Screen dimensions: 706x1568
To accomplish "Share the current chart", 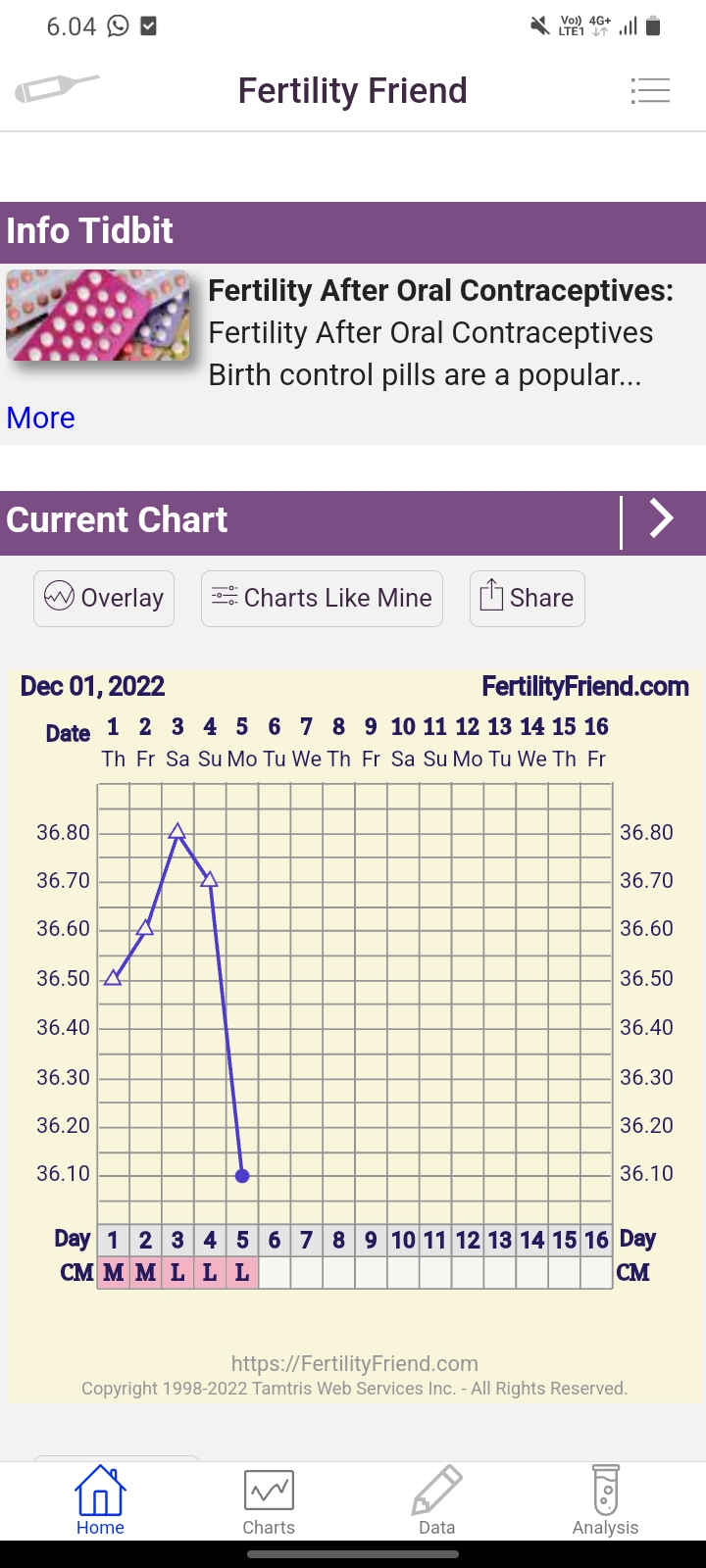I will tap(527, 598).
